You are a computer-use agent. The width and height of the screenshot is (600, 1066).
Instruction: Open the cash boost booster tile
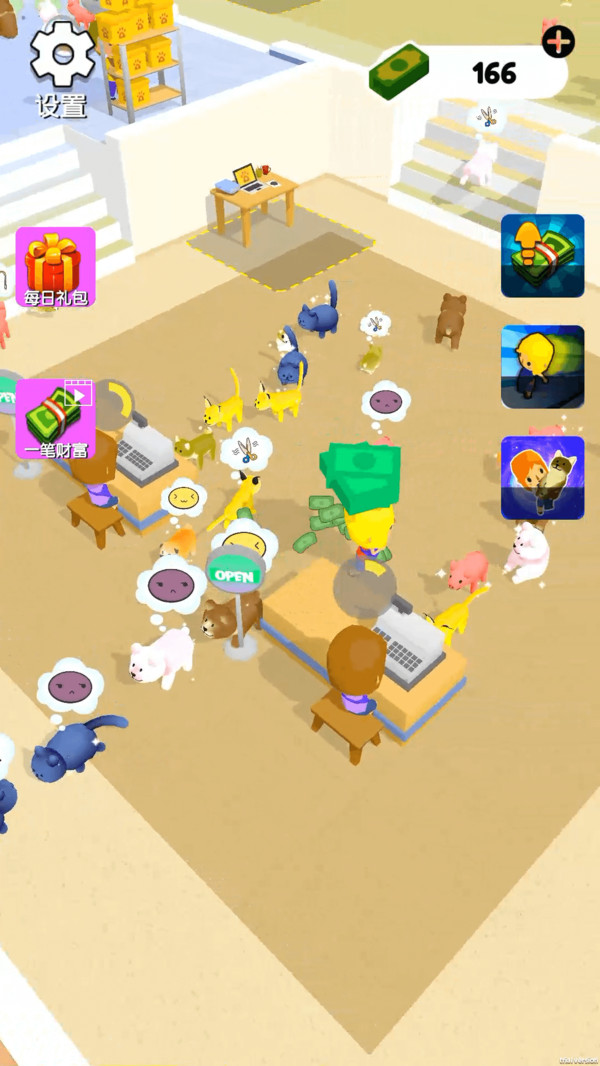(x=542, y=256)
